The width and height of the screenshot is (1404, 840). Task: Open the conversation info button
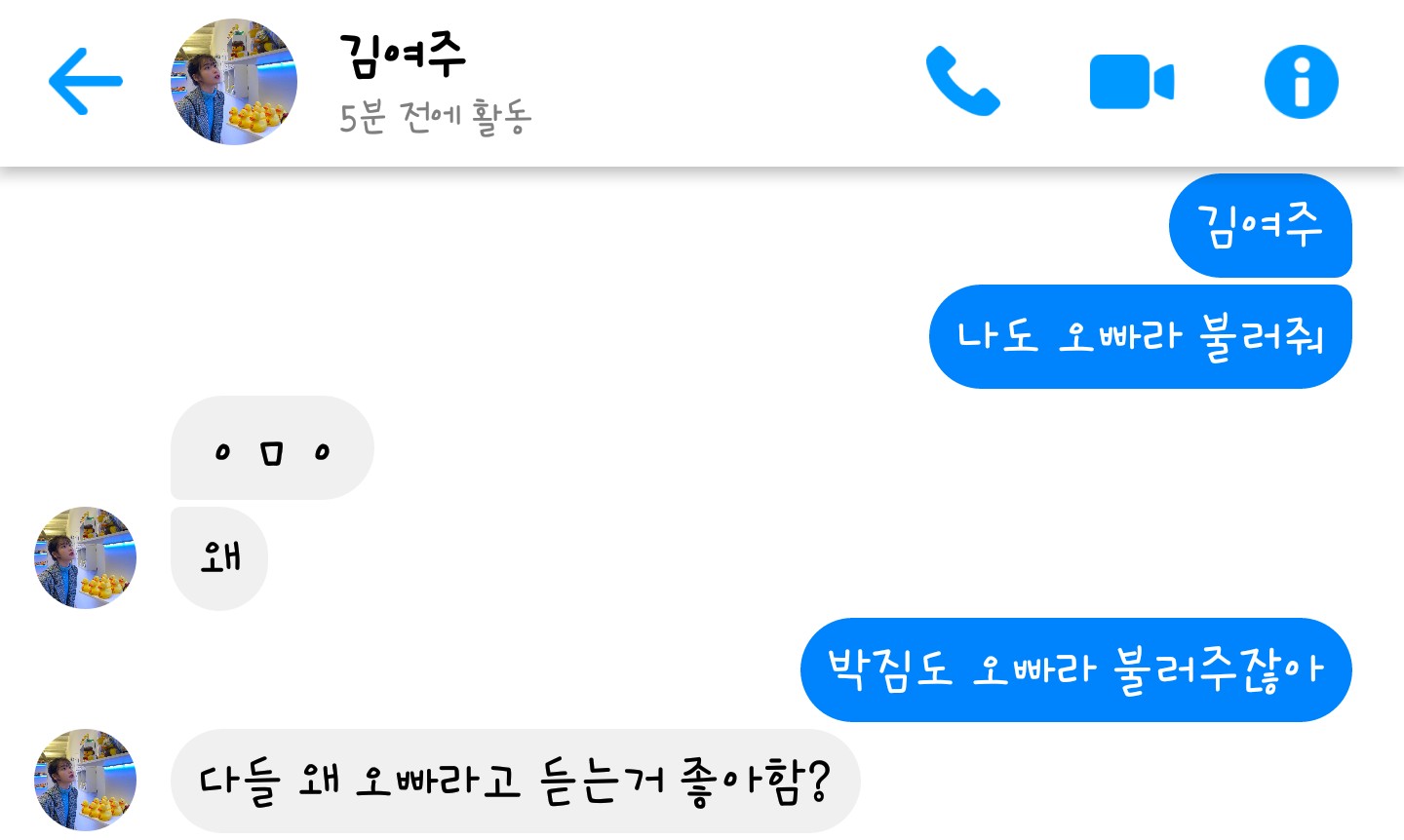(x=1301, y=82)
